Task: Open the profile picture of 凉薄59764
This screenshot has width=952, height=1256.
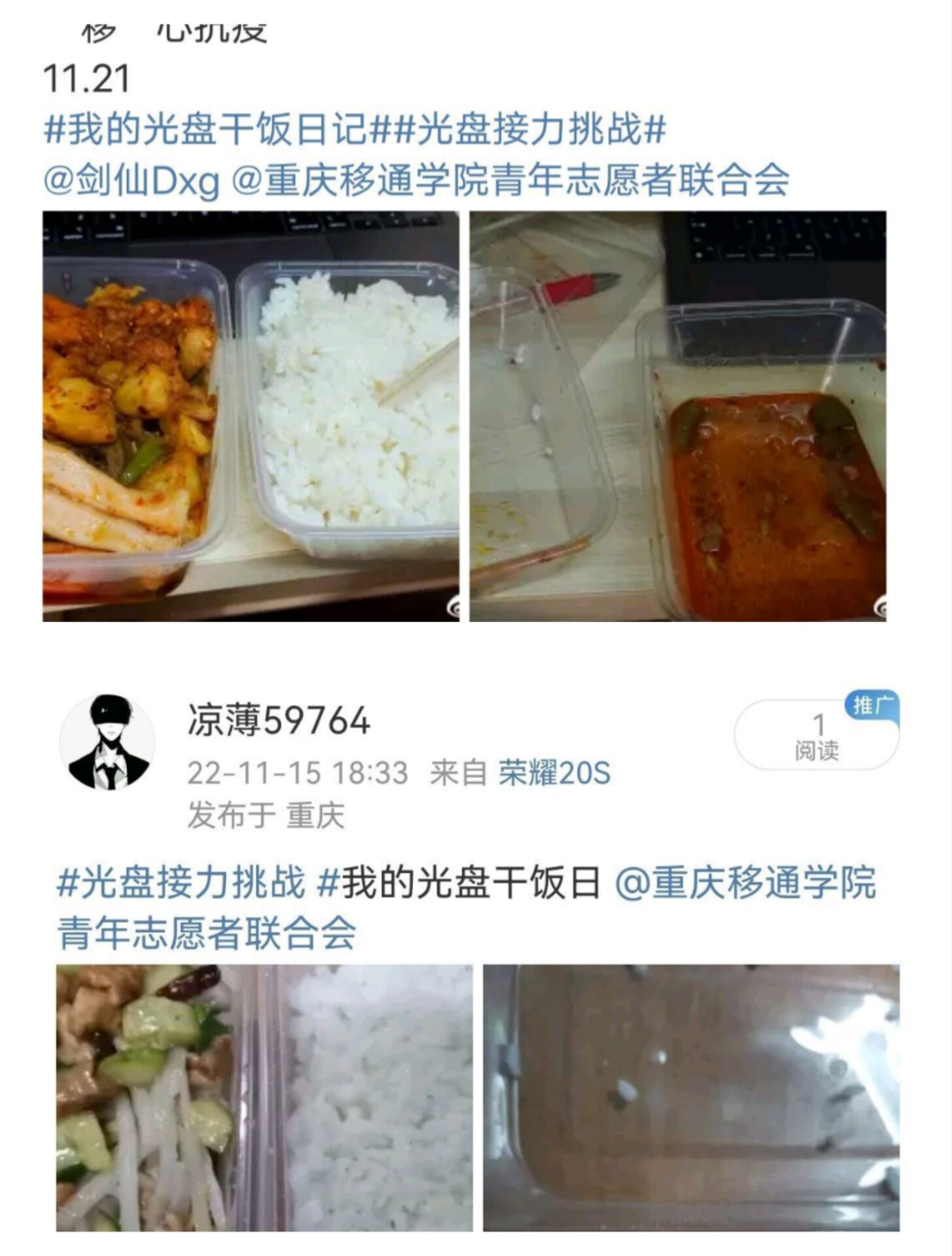Action: point(107,742)
